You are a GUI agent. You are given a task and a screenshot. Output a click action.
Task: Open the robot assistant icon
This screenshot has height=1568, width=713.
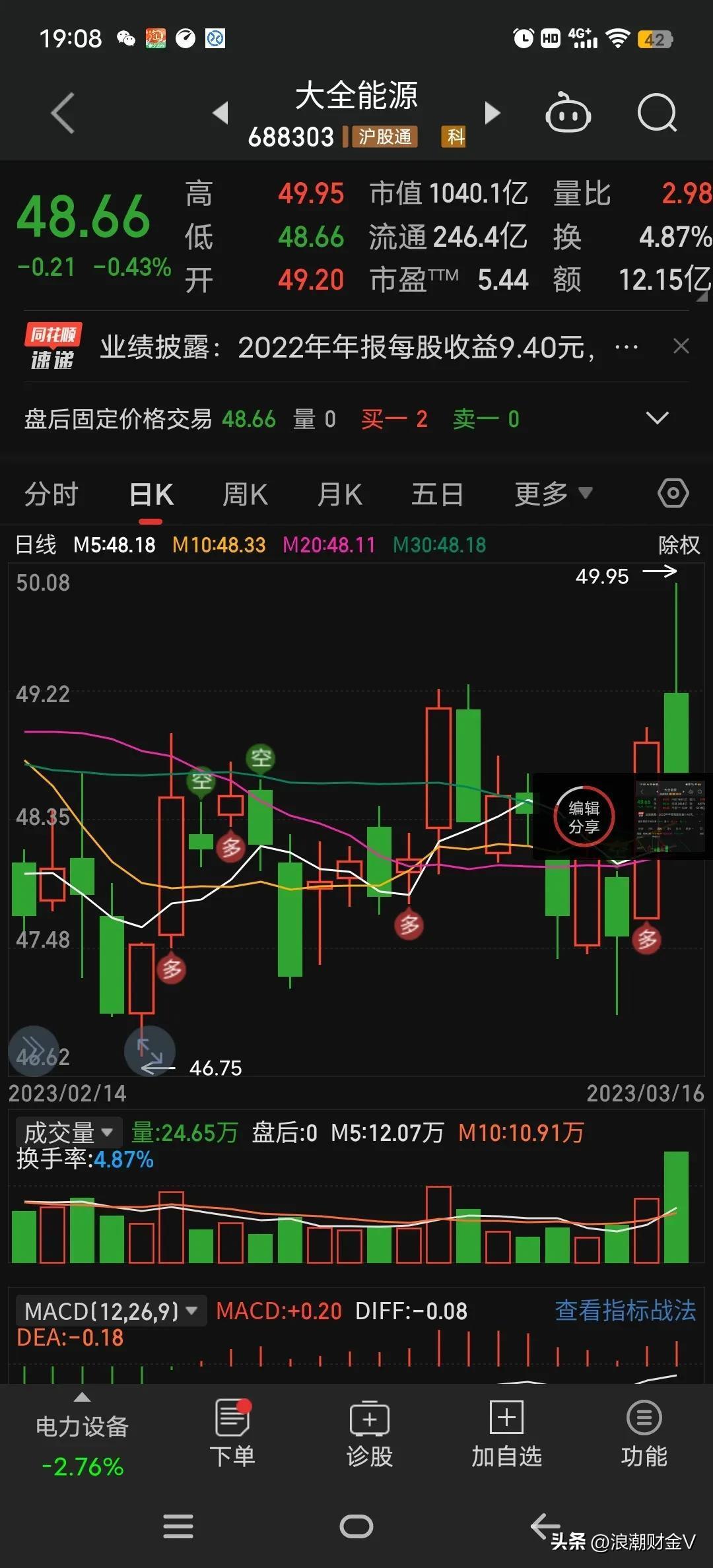568,114
